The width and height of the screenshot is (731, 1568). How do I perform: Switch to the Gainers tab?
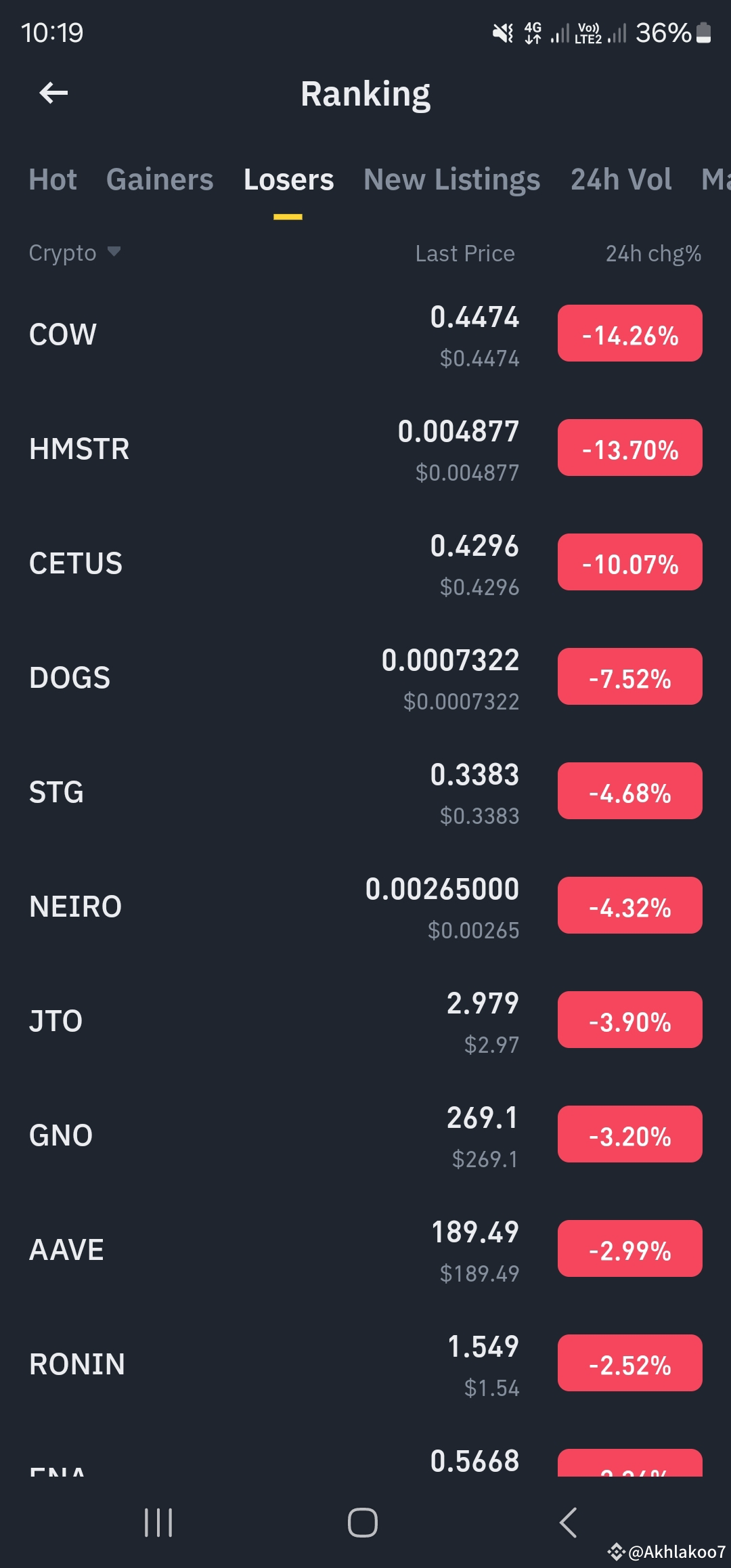160,179
